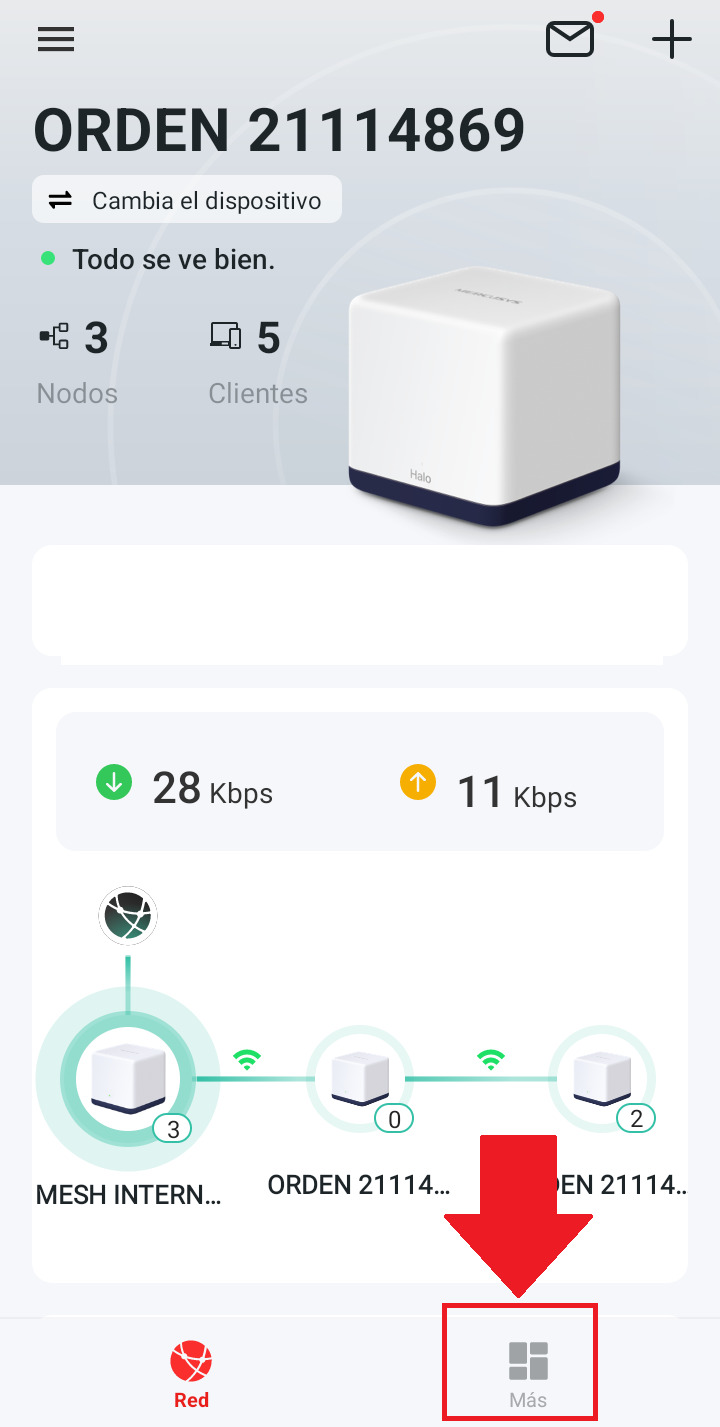Tap Cambia el dispositivo button

coord(187,200)
